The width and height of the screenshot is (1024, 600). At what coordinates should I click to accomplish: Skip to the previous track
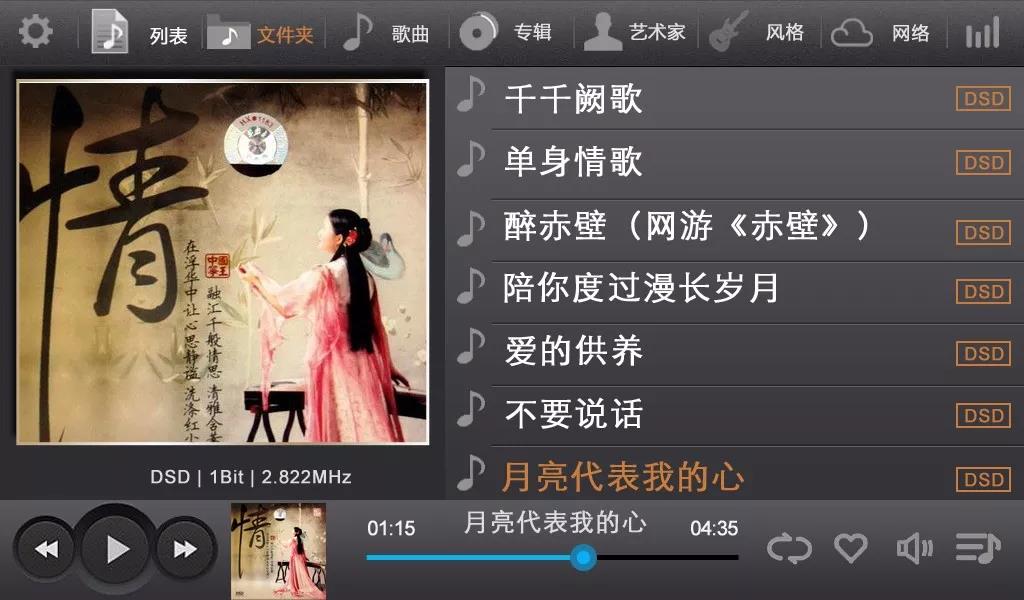coord(46,549)
